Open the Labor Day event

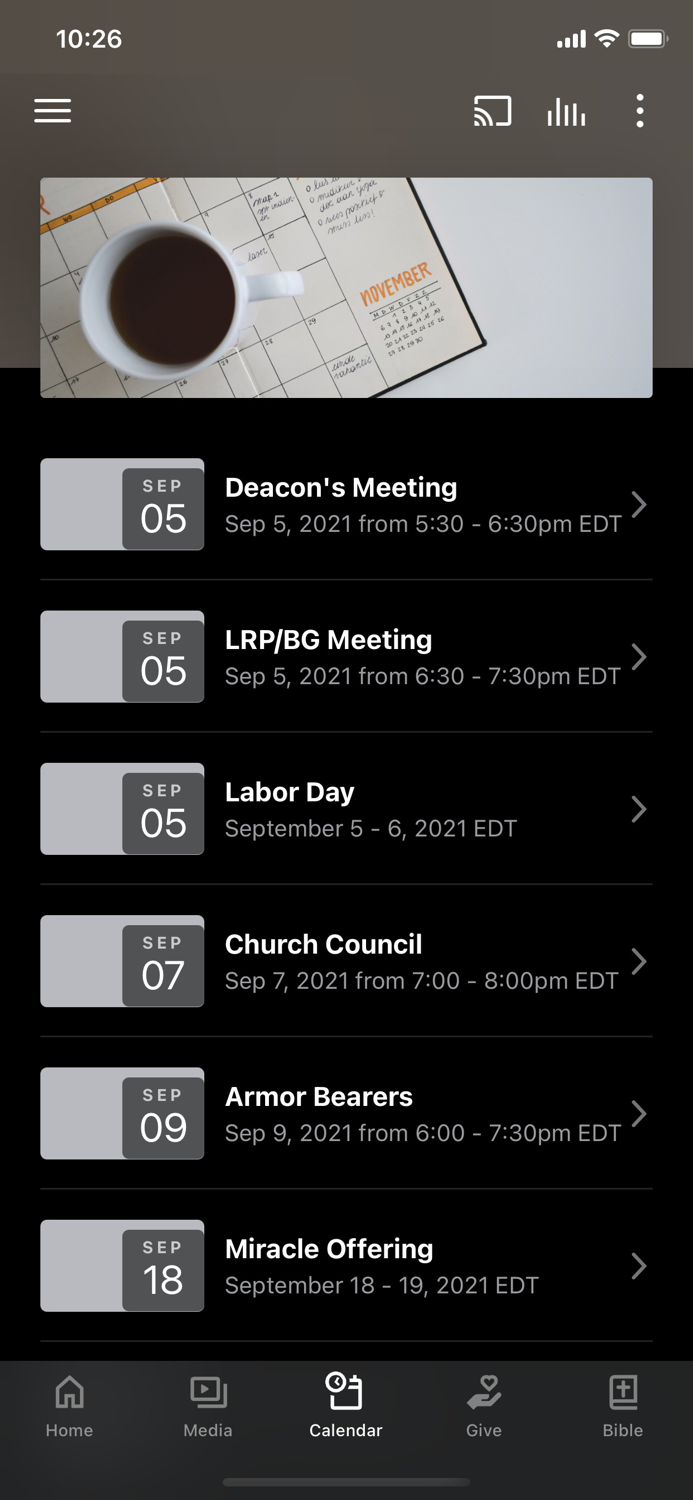click(x=346, y=809)
